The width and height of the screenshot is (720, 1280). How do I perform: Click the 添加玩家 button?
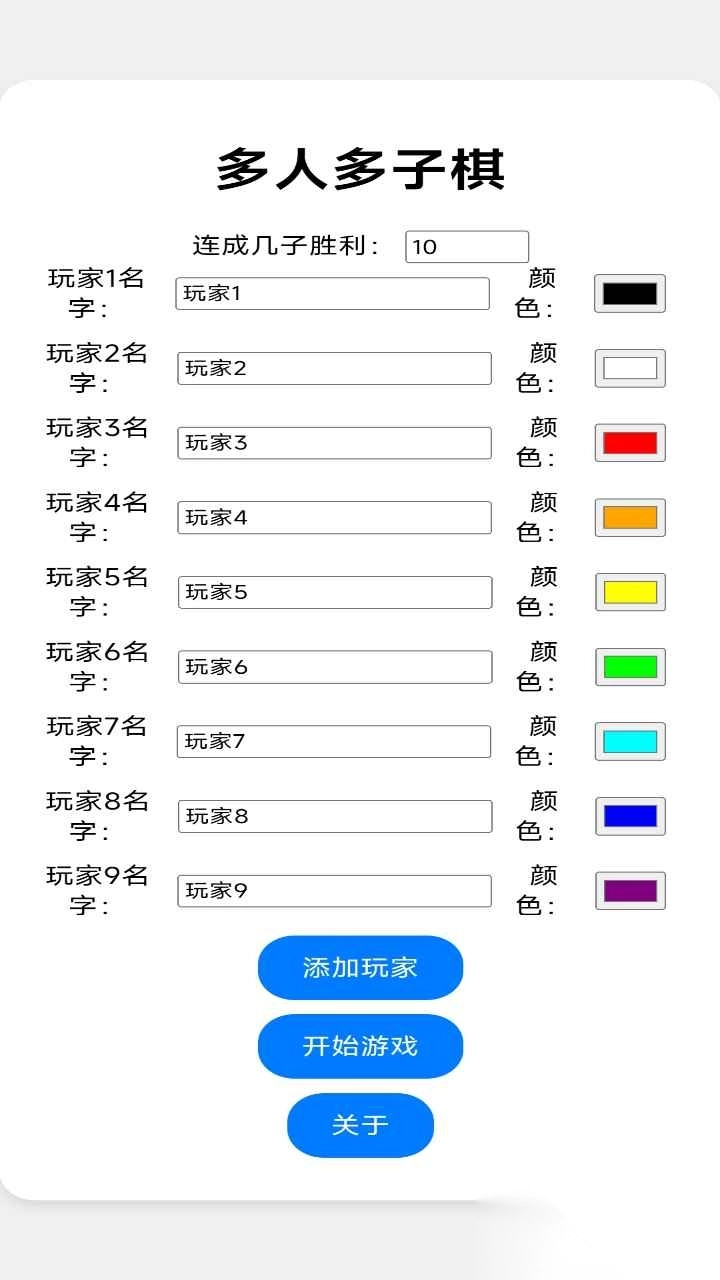(x=360, y=967)
